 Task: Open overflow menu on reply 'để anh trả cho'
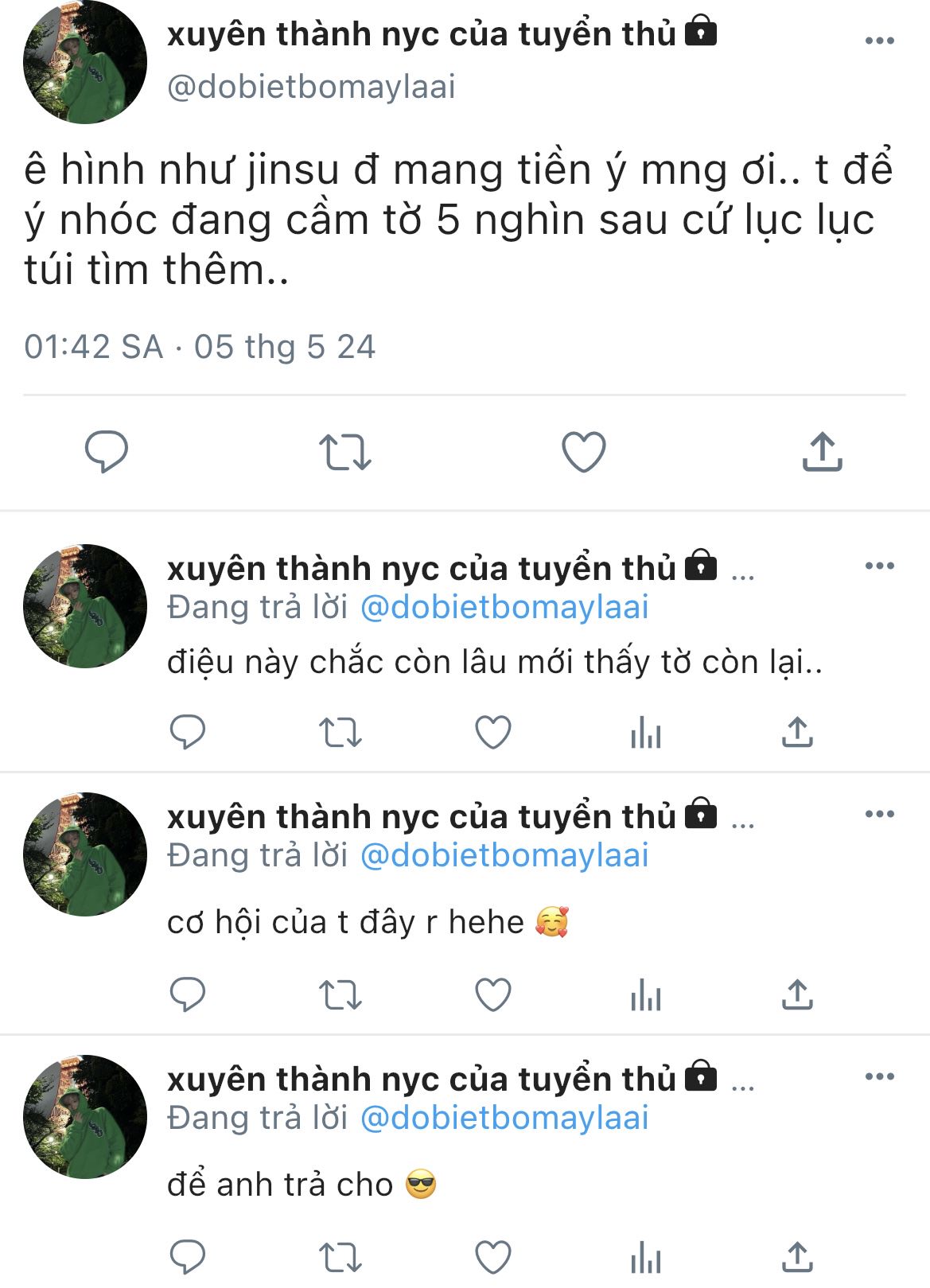click(x=879, y=1077)
